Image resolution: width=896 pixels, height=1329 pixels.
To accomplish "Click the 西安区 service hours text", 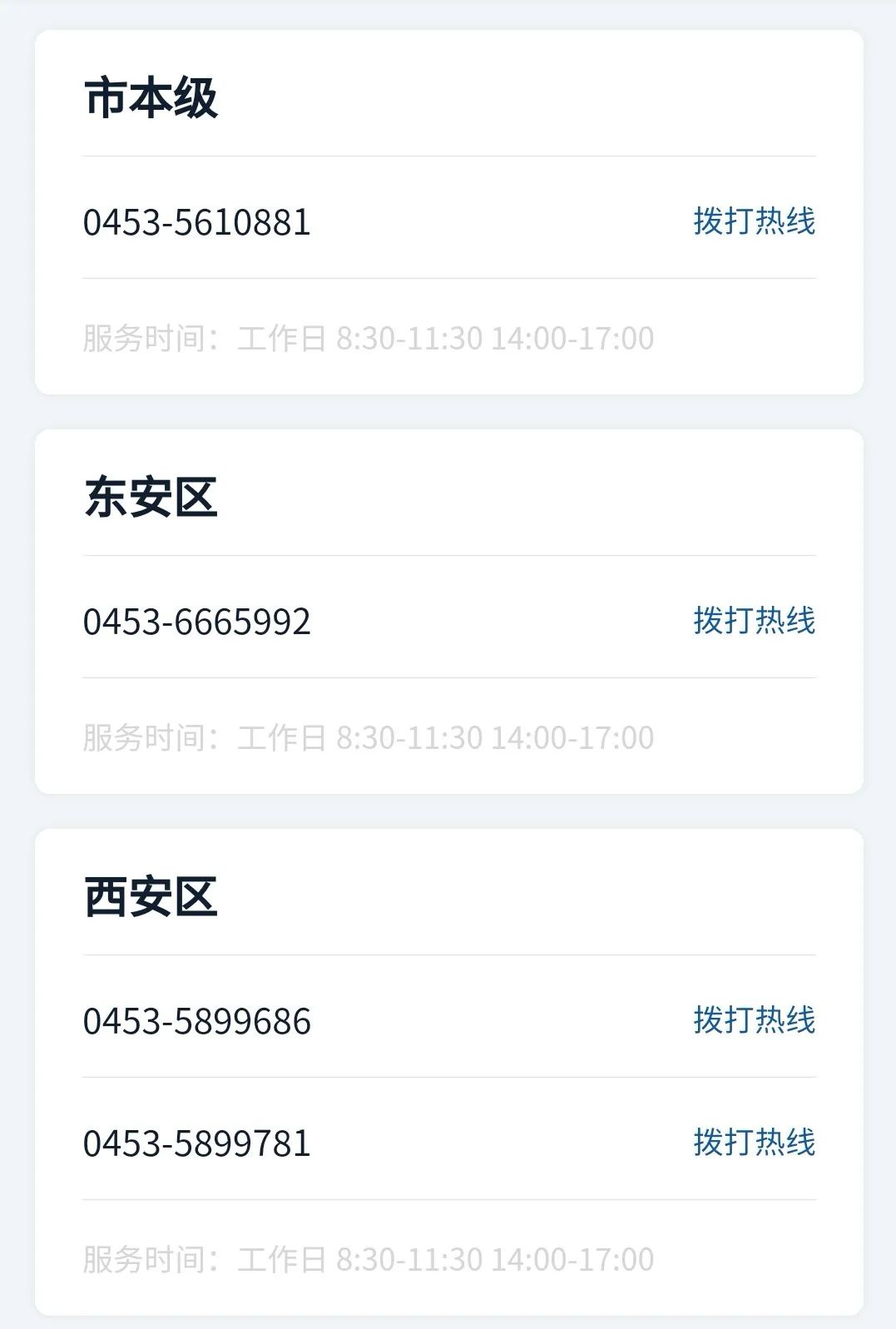I will point(369,1261).
